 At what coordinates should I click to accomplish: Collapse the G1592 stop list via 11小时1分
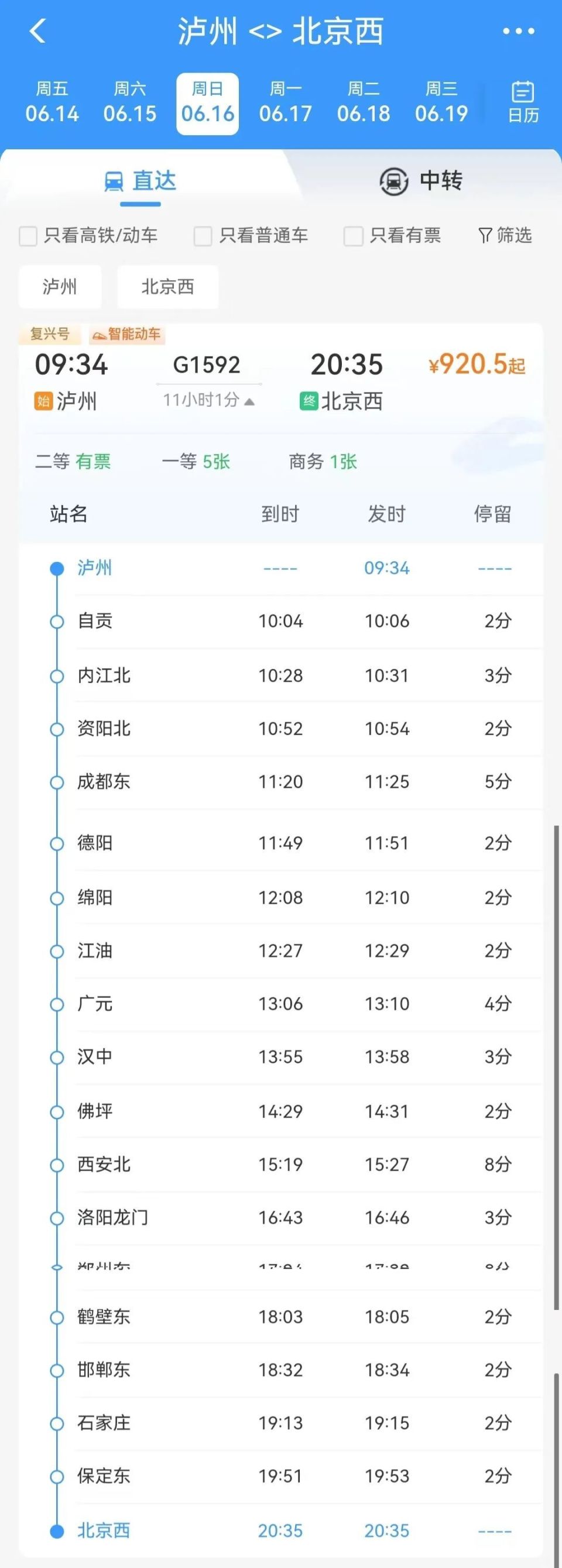tap(208, 400)
